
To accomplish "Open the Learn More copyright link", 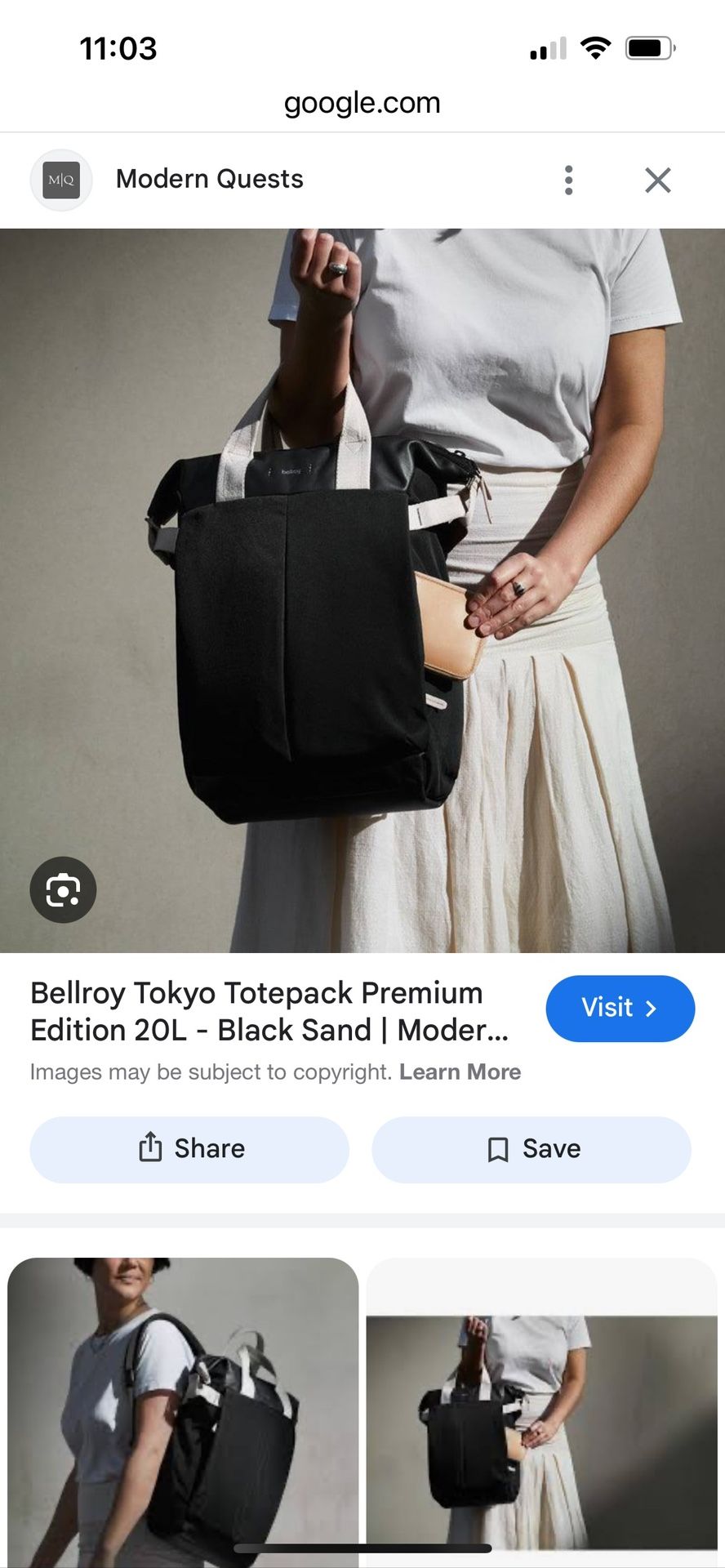I will coord(461,1071).
